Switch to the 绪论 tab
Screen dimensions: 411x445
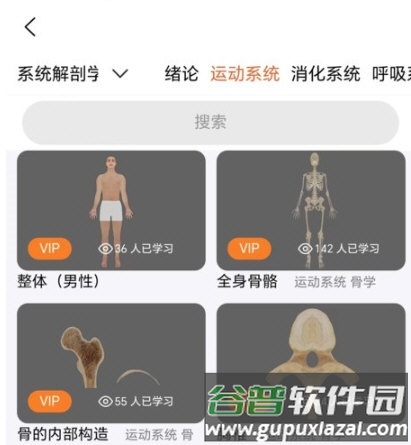[181, 74]
